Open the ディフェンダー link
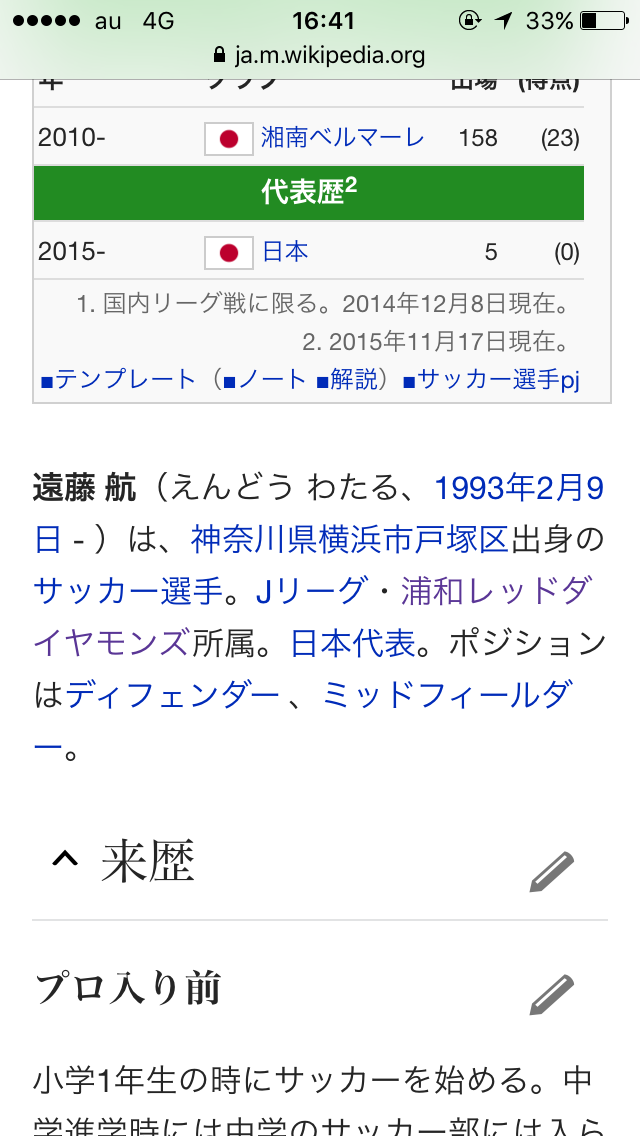 coord(172,693)
